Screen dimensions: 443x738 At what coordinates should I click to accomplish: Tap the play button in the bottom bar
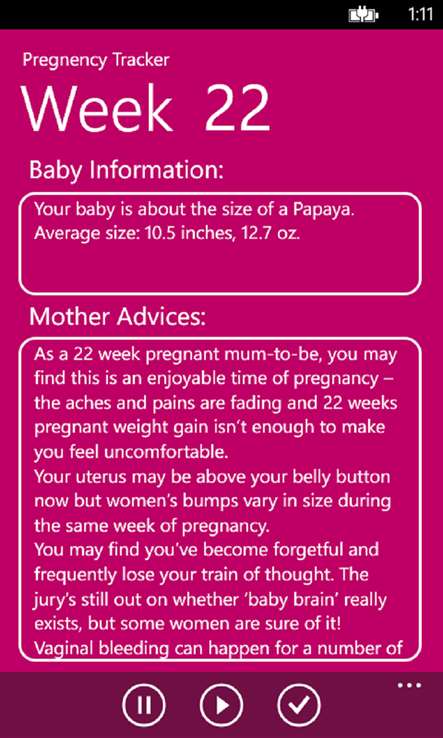[x=221, y=705]
